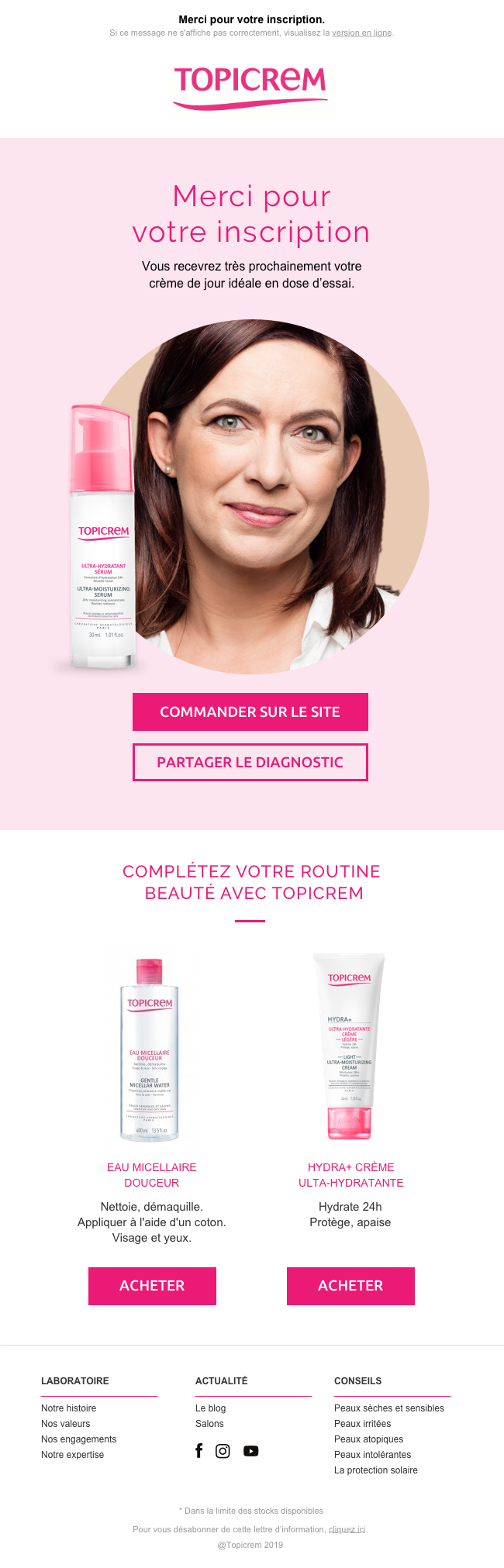
Task: Open Notre histoire link
Action: click(68, 1408)
